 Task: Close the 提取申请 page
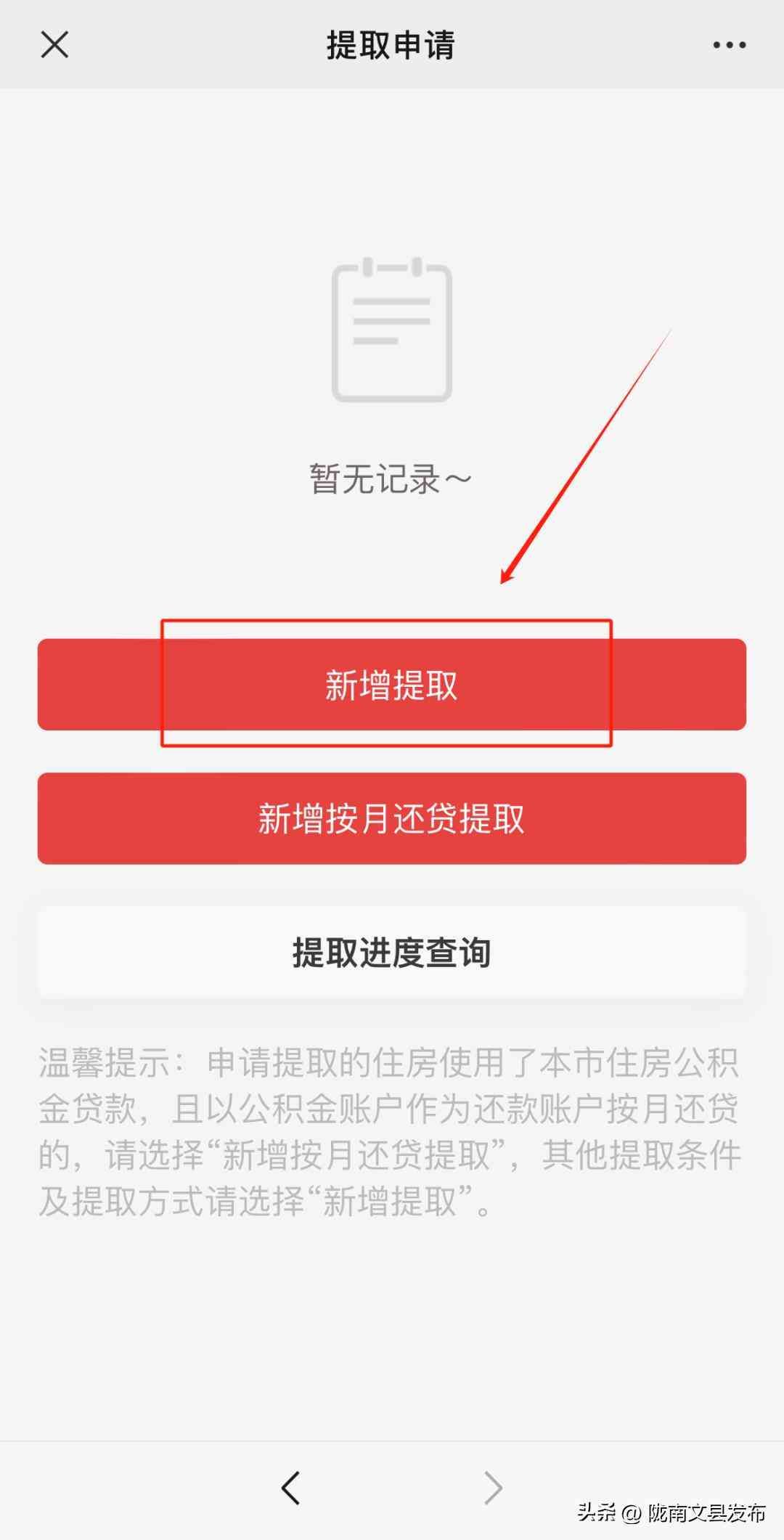pos(54,45)
